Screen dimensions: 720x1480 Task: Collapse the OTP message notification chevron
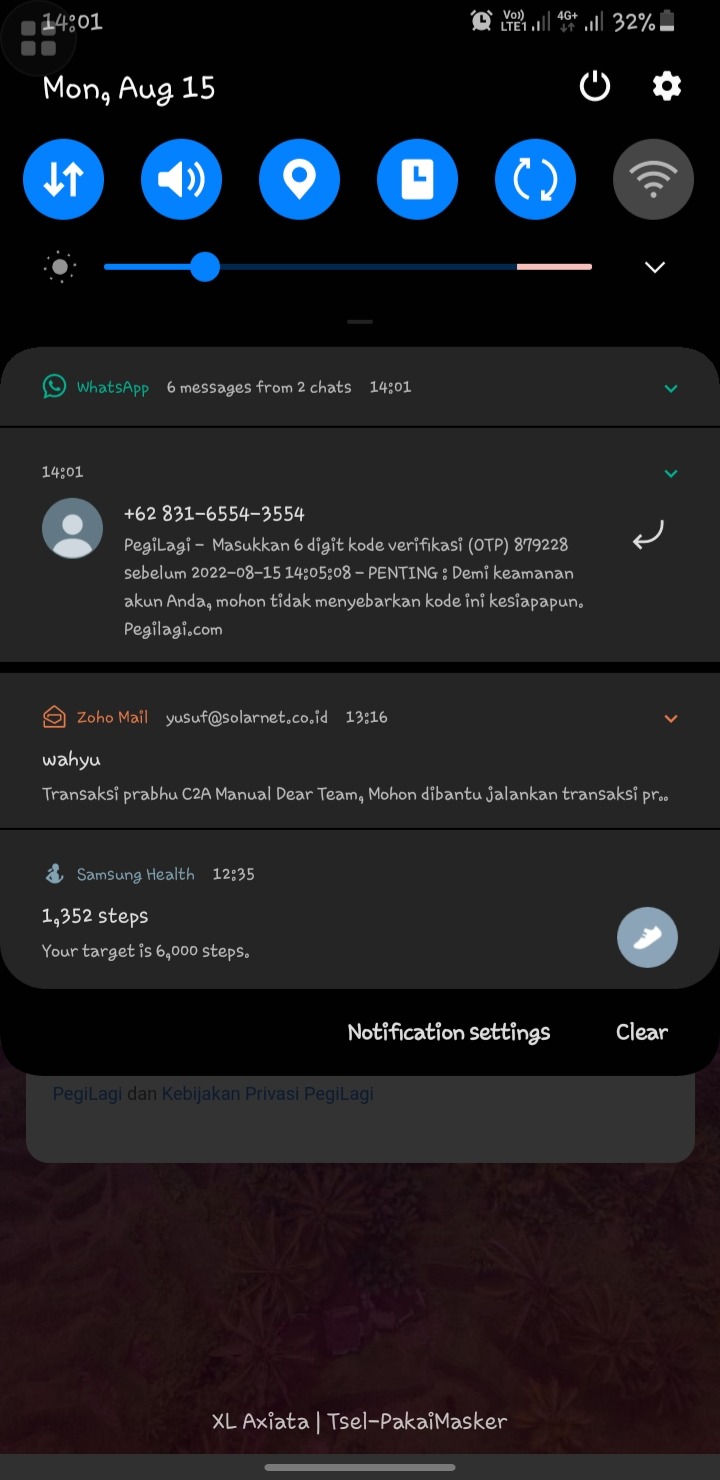[x=671, y=473]
